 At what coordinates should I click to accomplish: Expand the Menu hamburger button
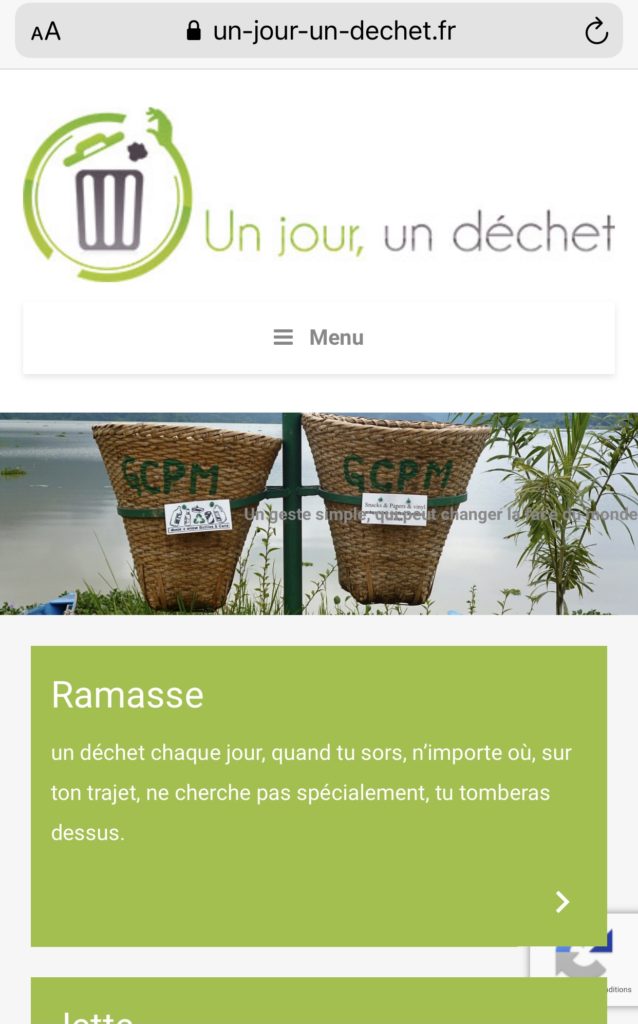319,338
